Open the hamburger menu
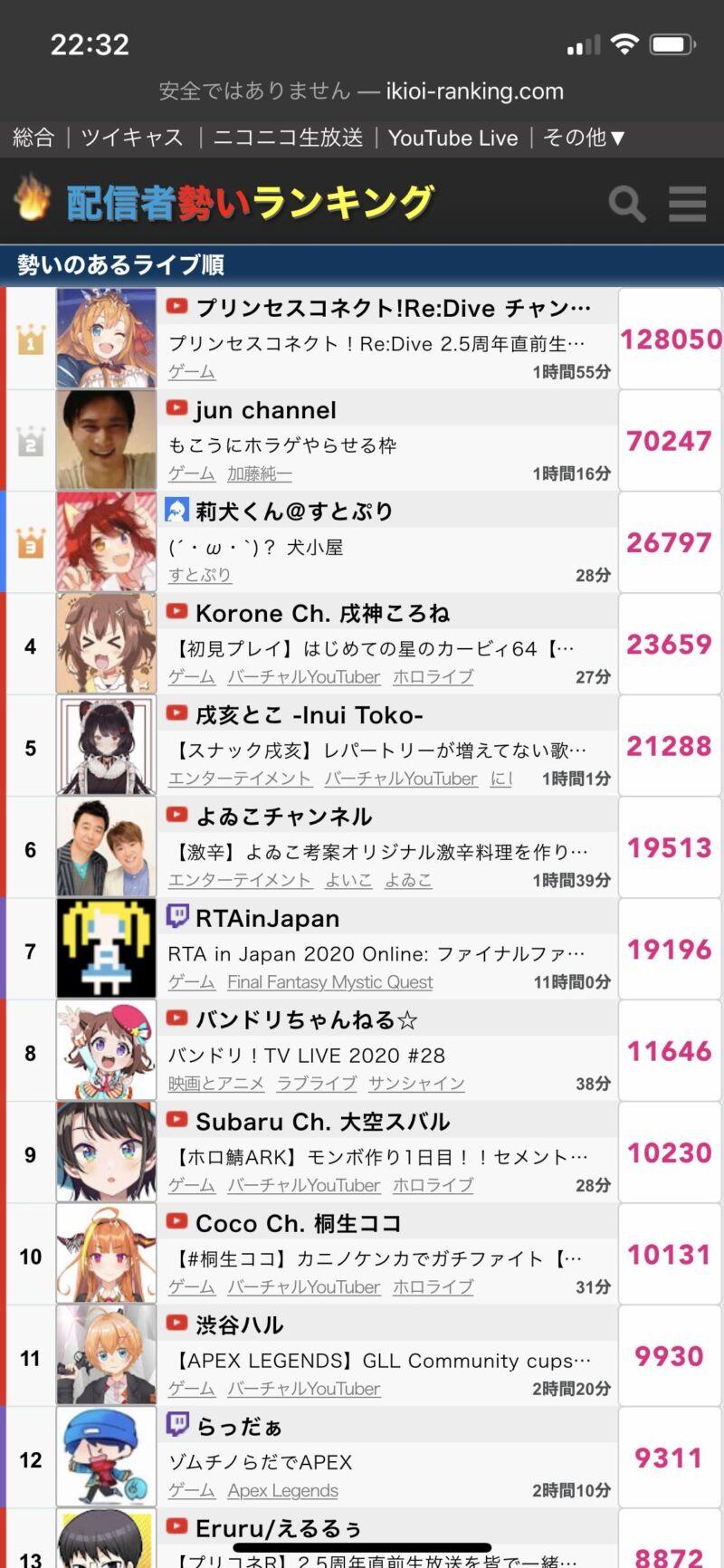The image size is (724, 1568). [x=687, y=204]
